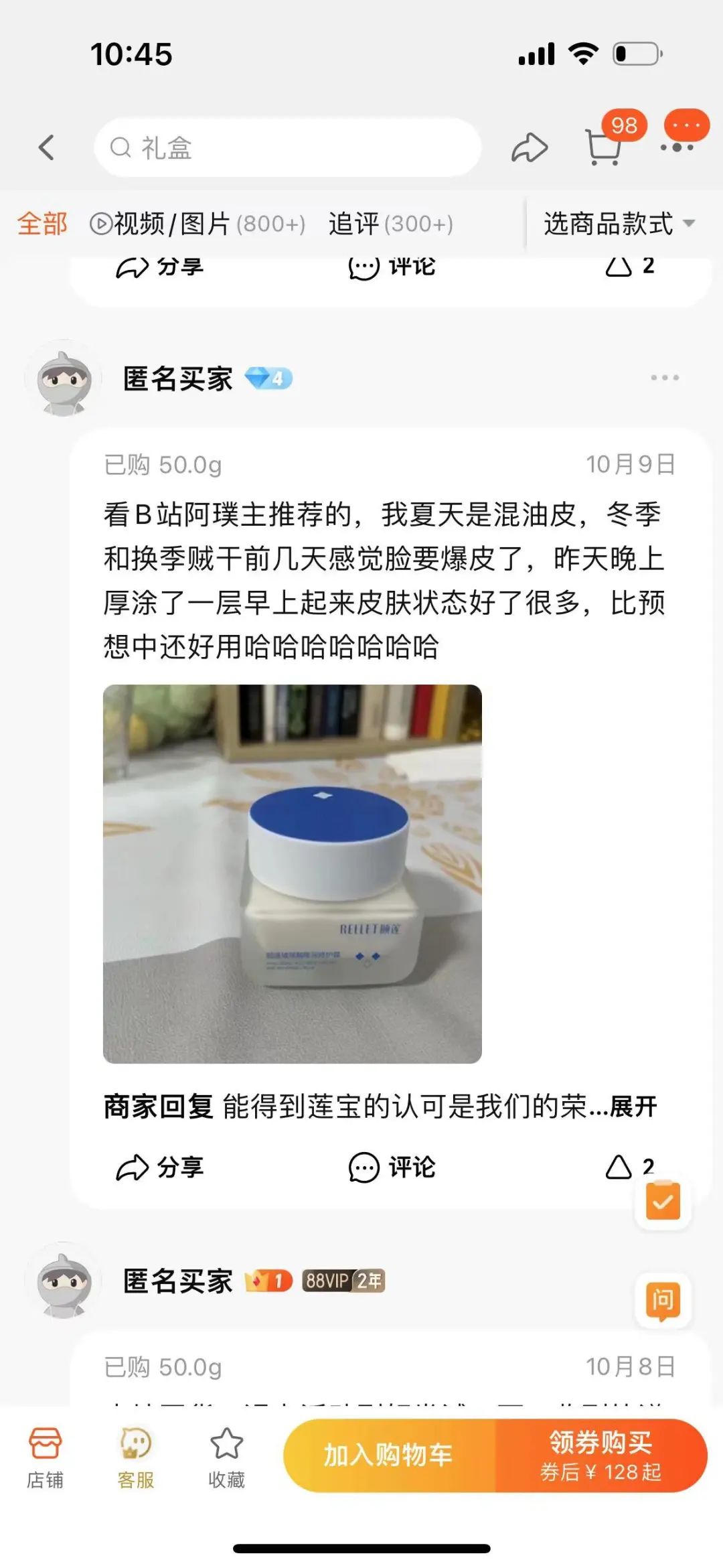Share the 10月9日 review
Viewport: 723px width, 1568px height.
click(160, 1167)
